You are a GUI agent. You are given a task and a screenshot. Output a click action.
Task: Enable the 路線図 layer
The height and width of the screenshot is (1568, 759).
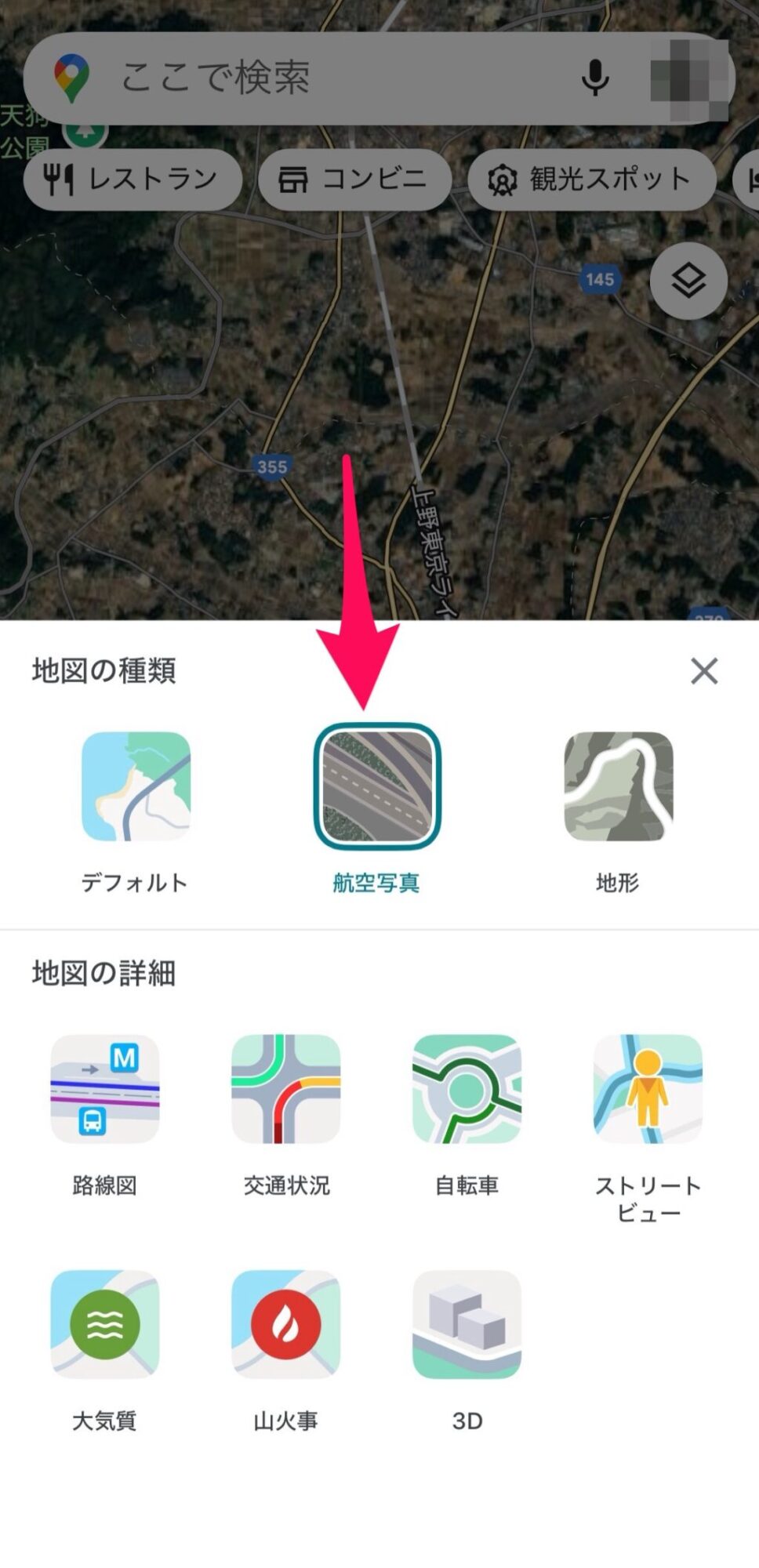(105, 1089)
